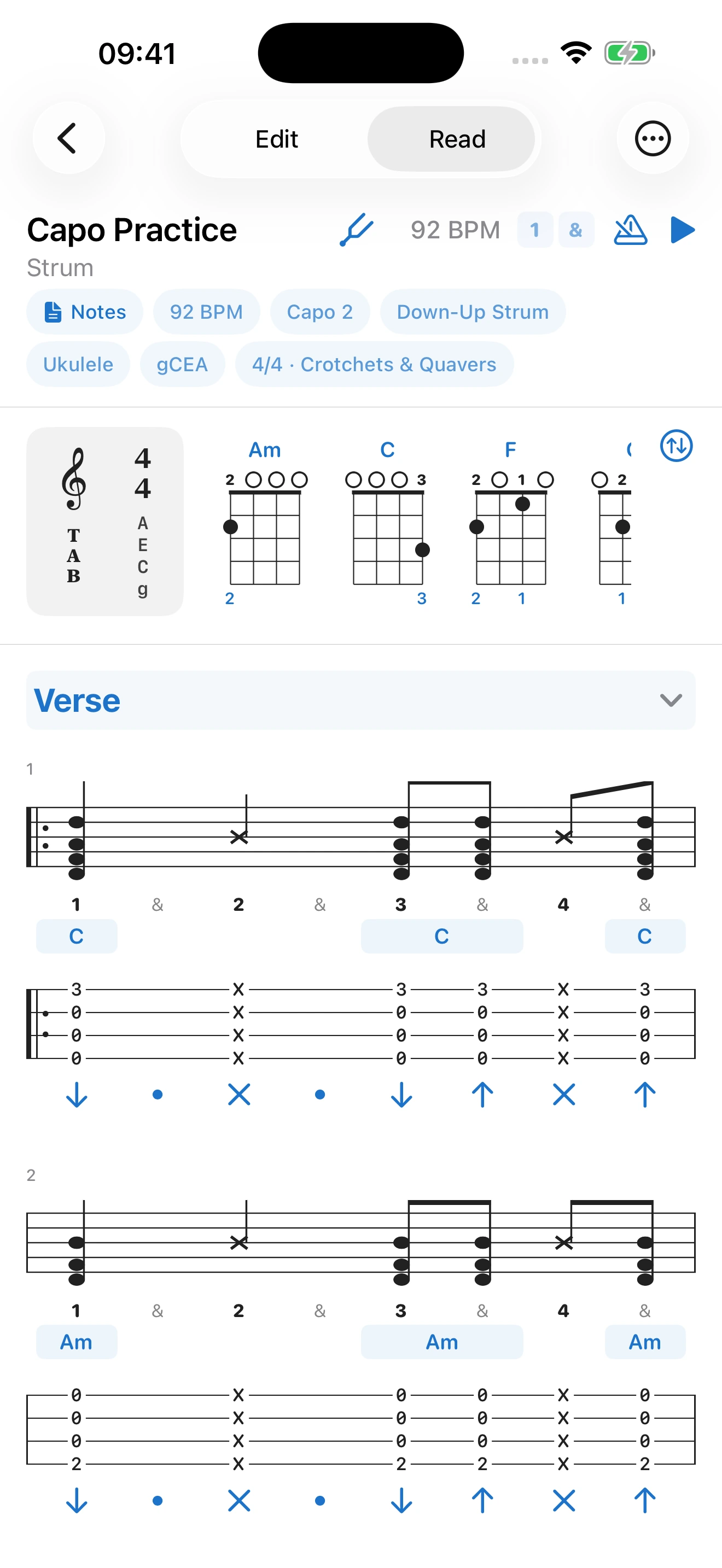Play the Capo Practice song

click(x=683, y=230)
